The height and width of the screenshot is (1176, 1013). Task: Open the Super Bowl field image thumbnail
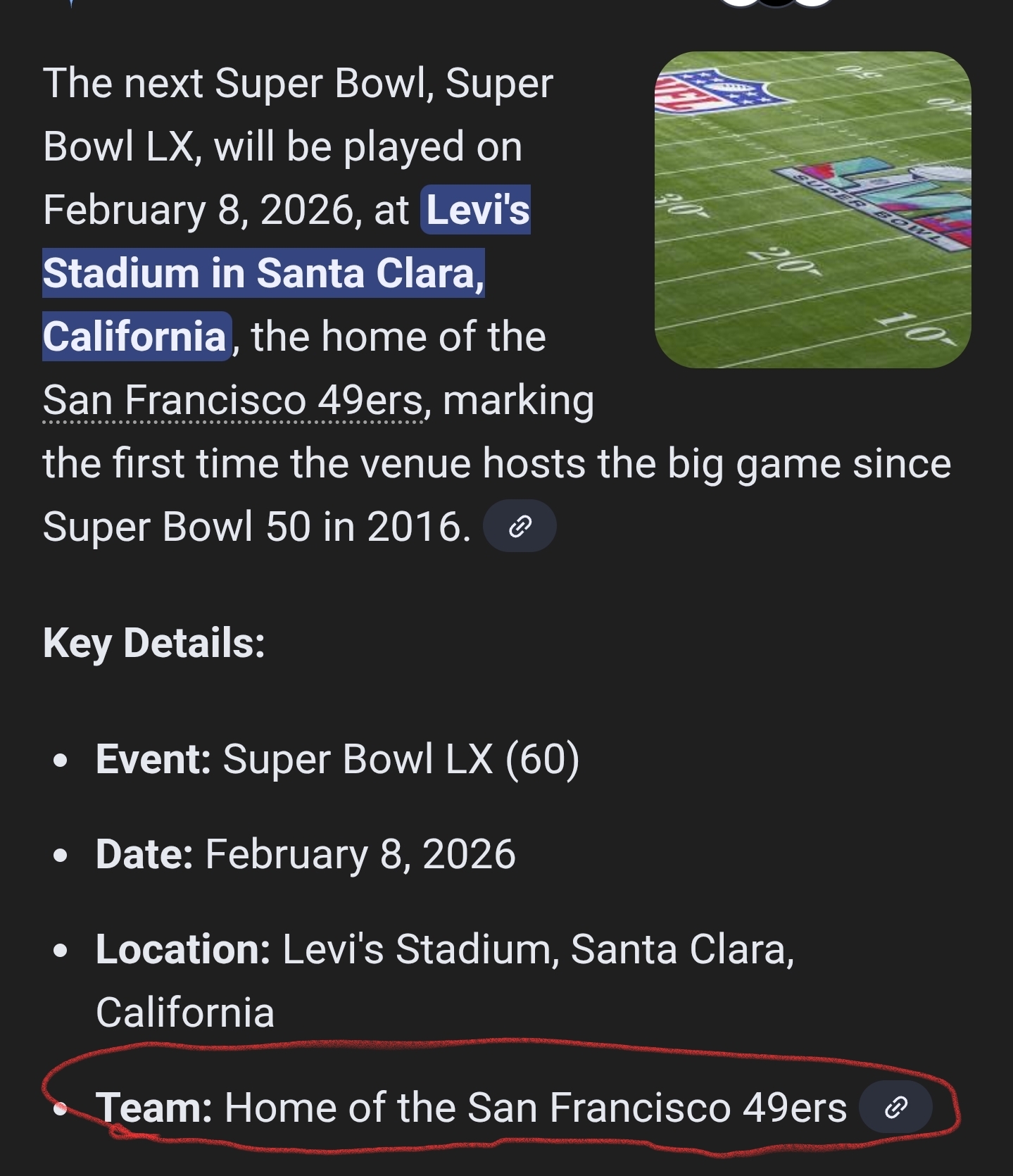pyautogui.click(x=812, y=209)
